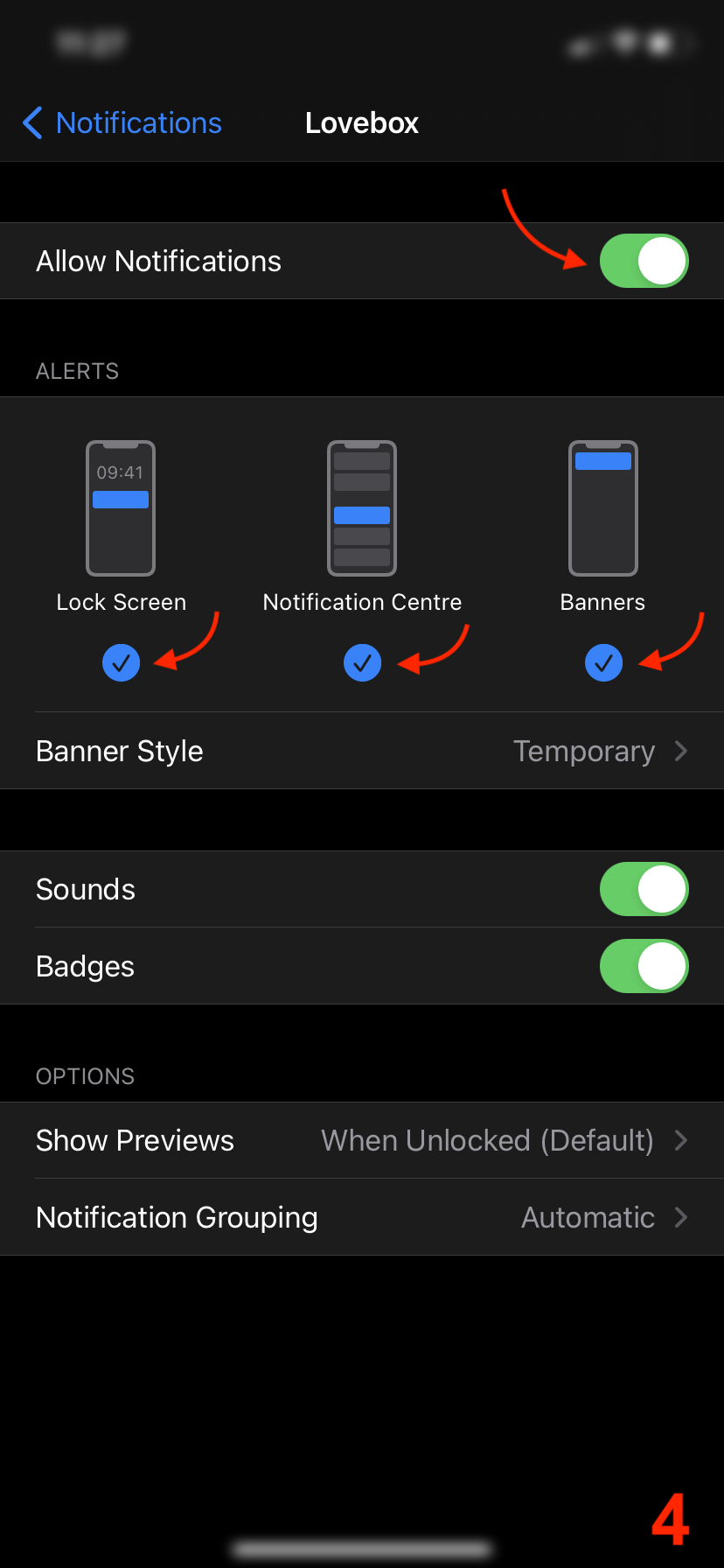The height and width of the screenshot is (1568, 724).
Task: Uncheck the Lock Screen alert option
Action: pos(122,662)
